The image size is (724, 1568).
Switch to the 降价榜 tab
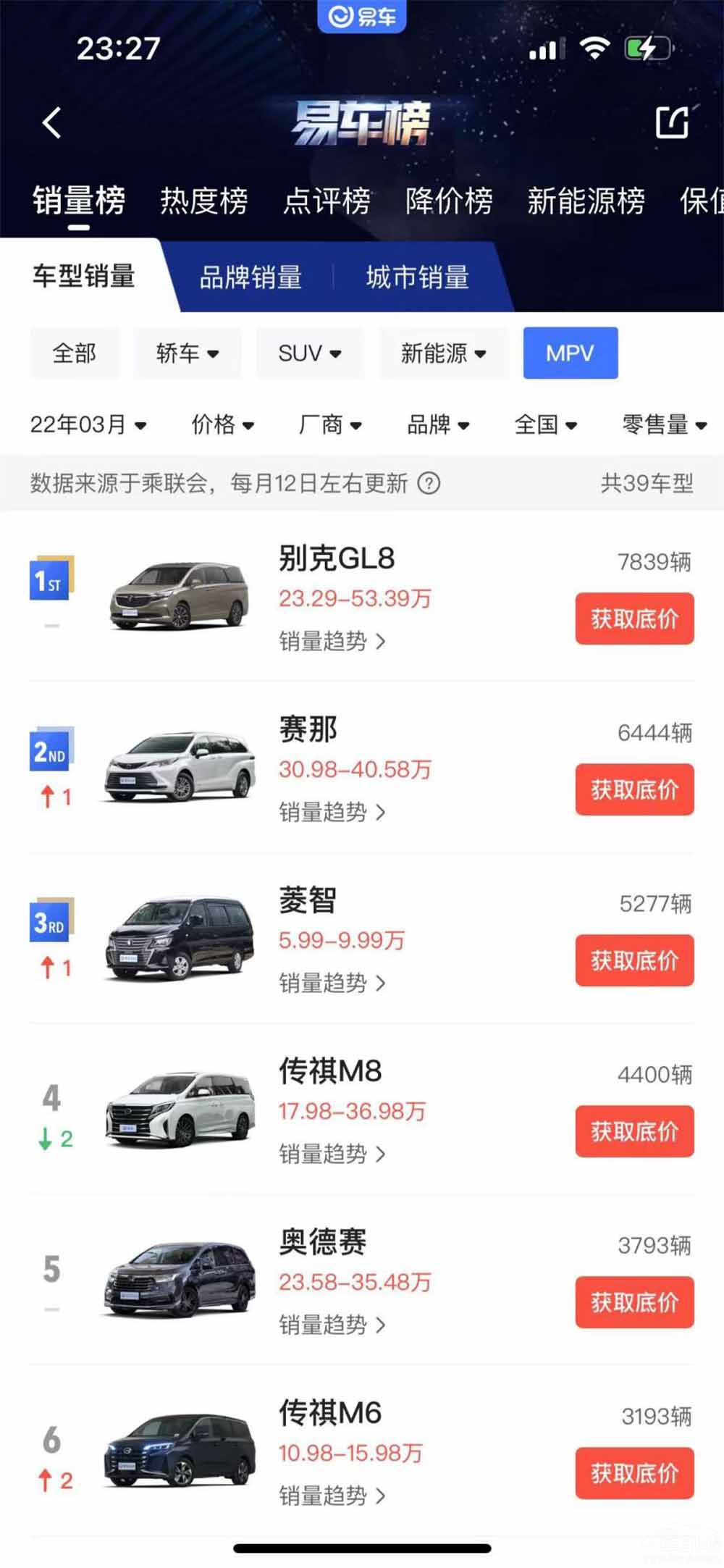click(x=449, y=201)
